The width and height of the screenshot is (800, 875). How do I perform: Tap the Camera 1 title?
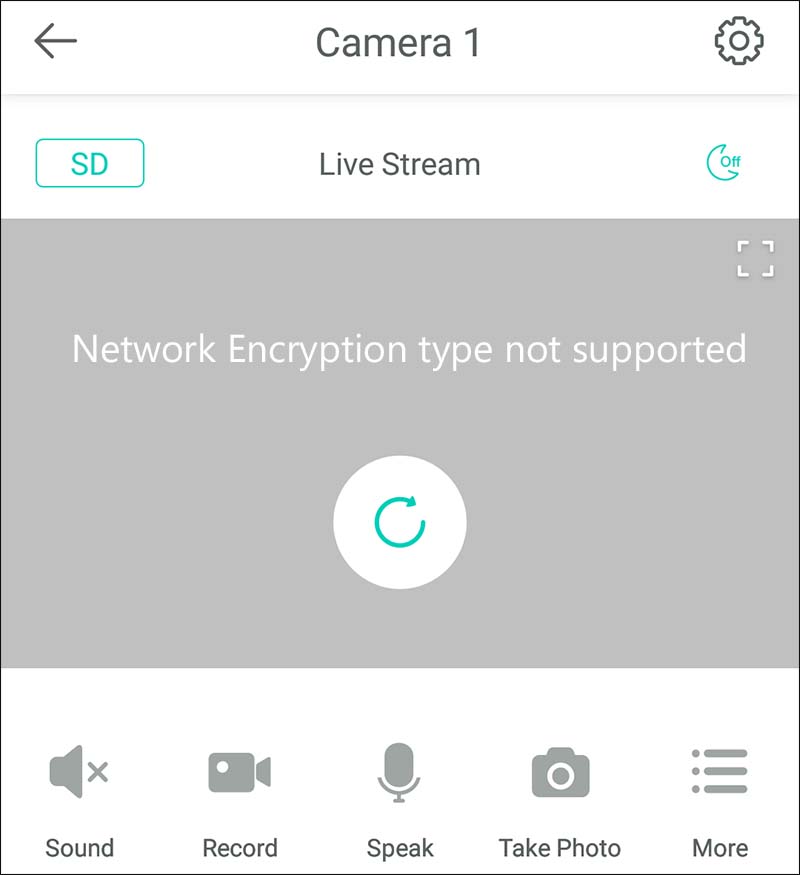coord(399,42)
